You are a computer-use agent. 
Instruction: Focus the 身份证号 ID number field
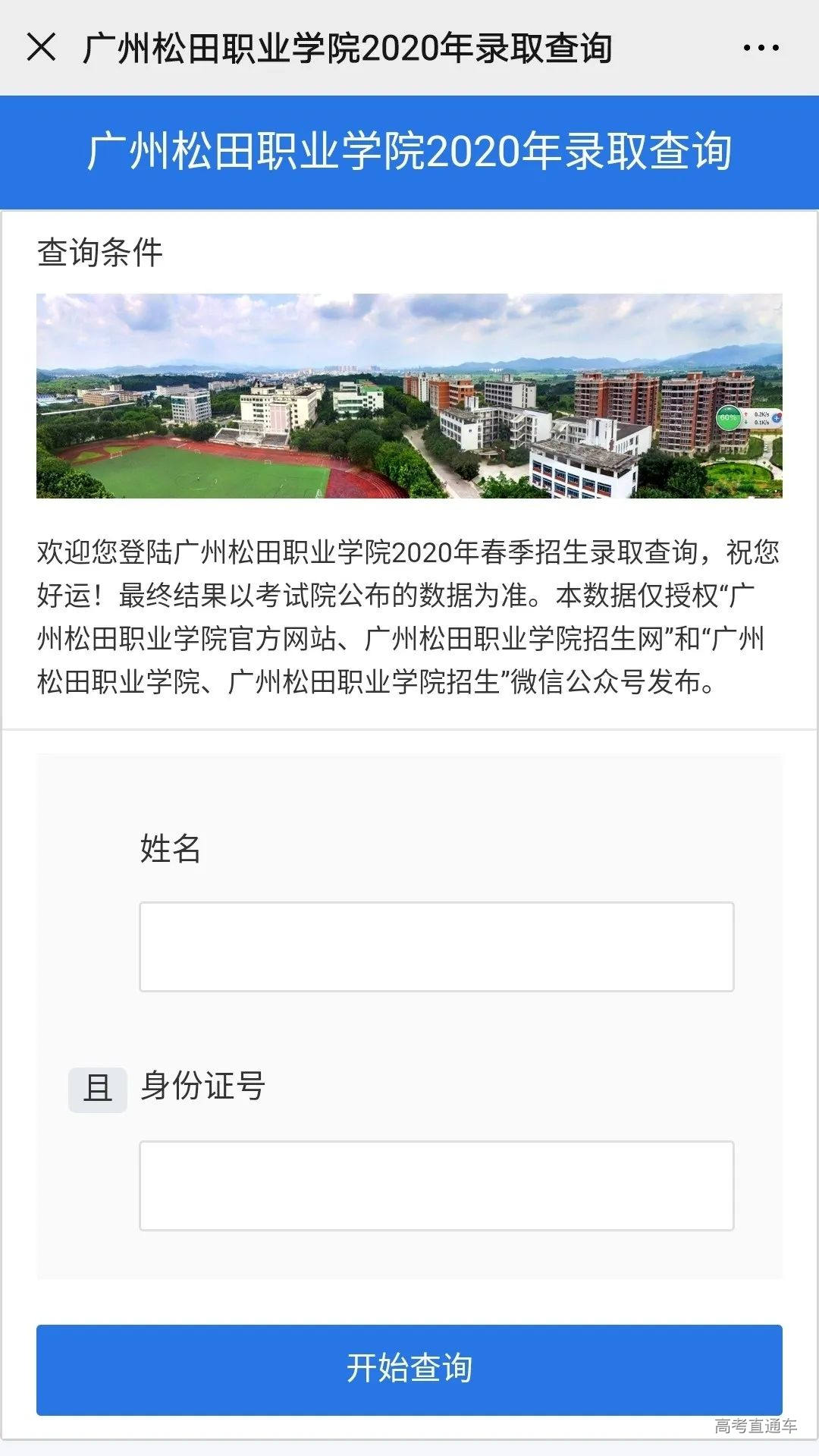click(x=436, y=1185)
